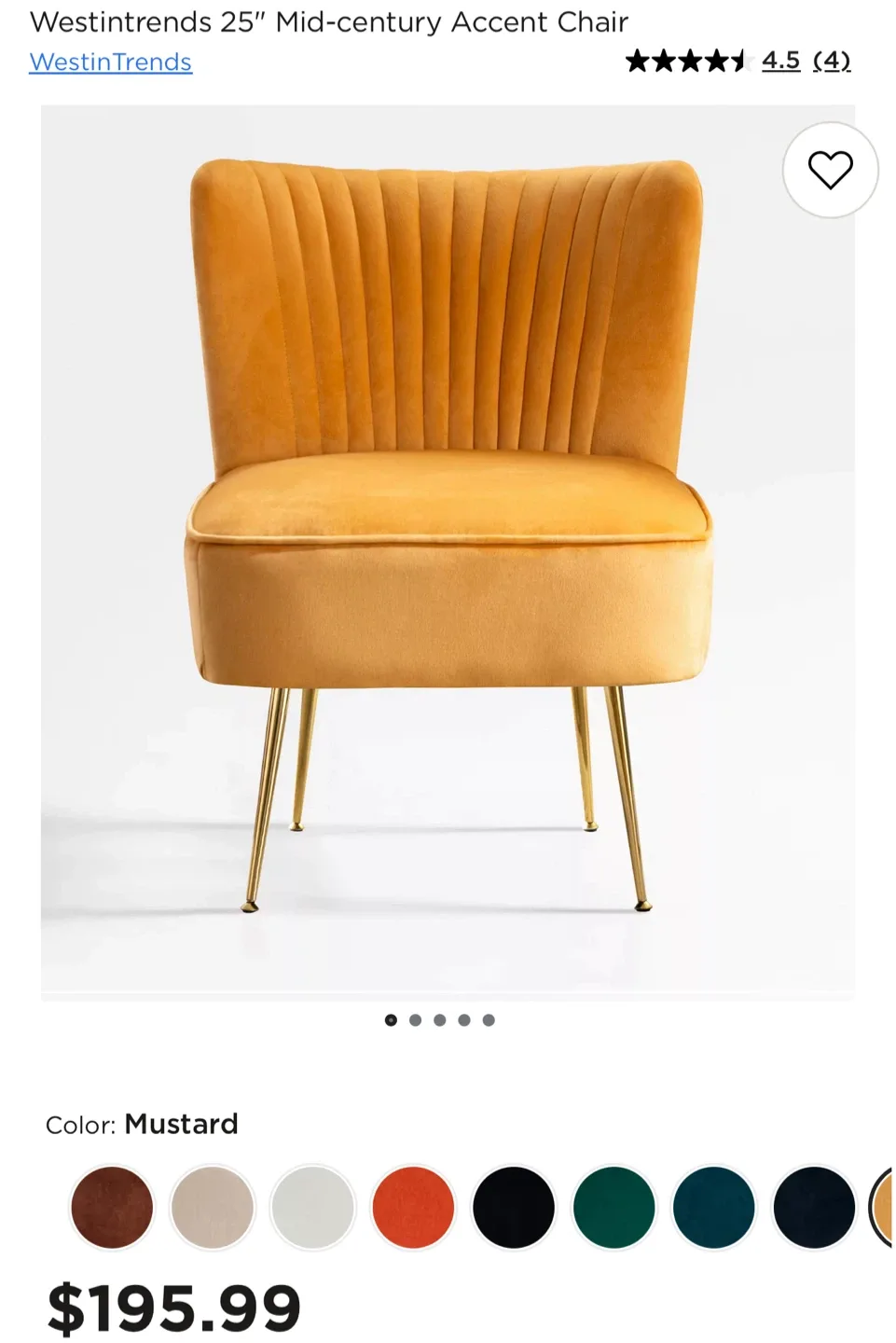Click the half-star in the rating
Viewport: 896px width, 1343px height.
pyautogui.click(x=741, y=60)
